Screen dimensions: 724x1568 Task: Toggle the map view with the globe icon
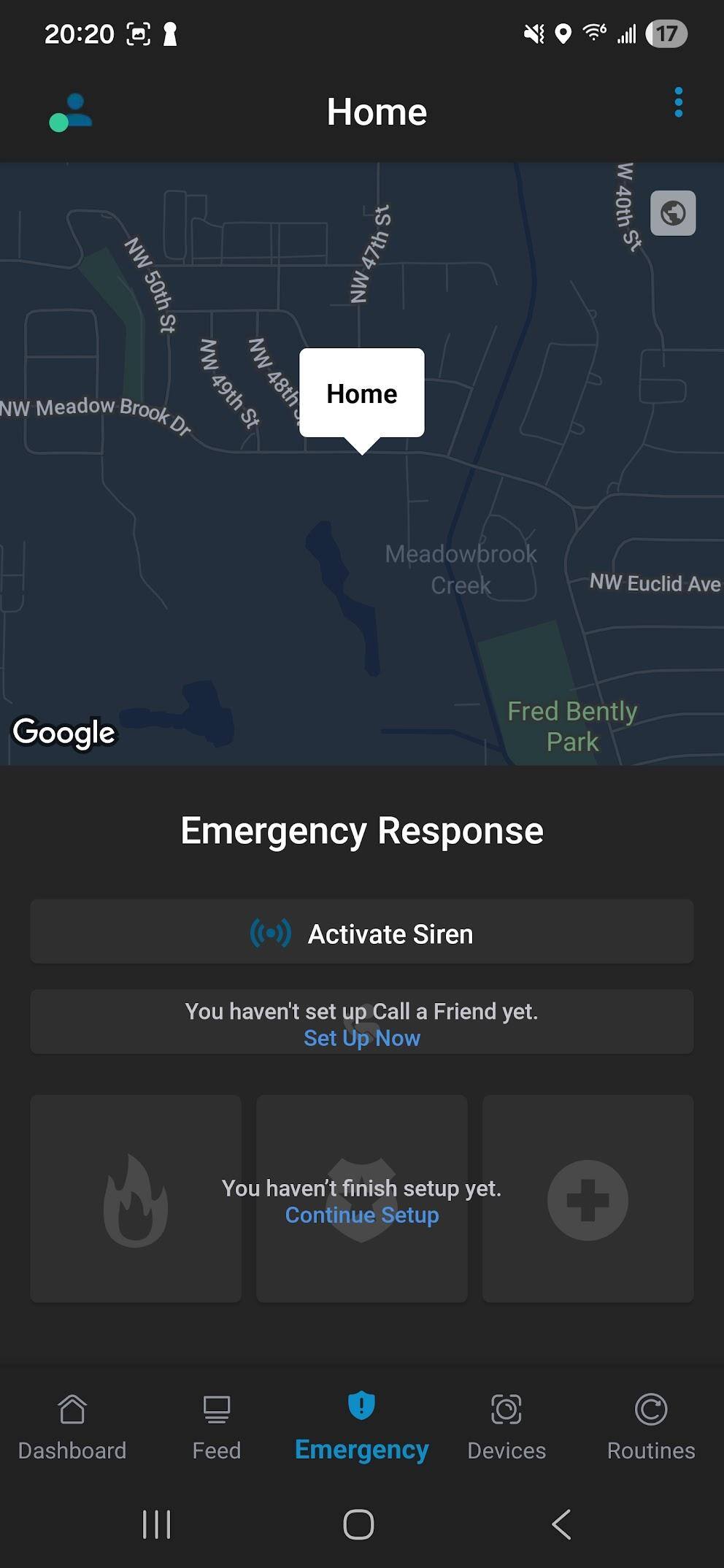(672, 213)
